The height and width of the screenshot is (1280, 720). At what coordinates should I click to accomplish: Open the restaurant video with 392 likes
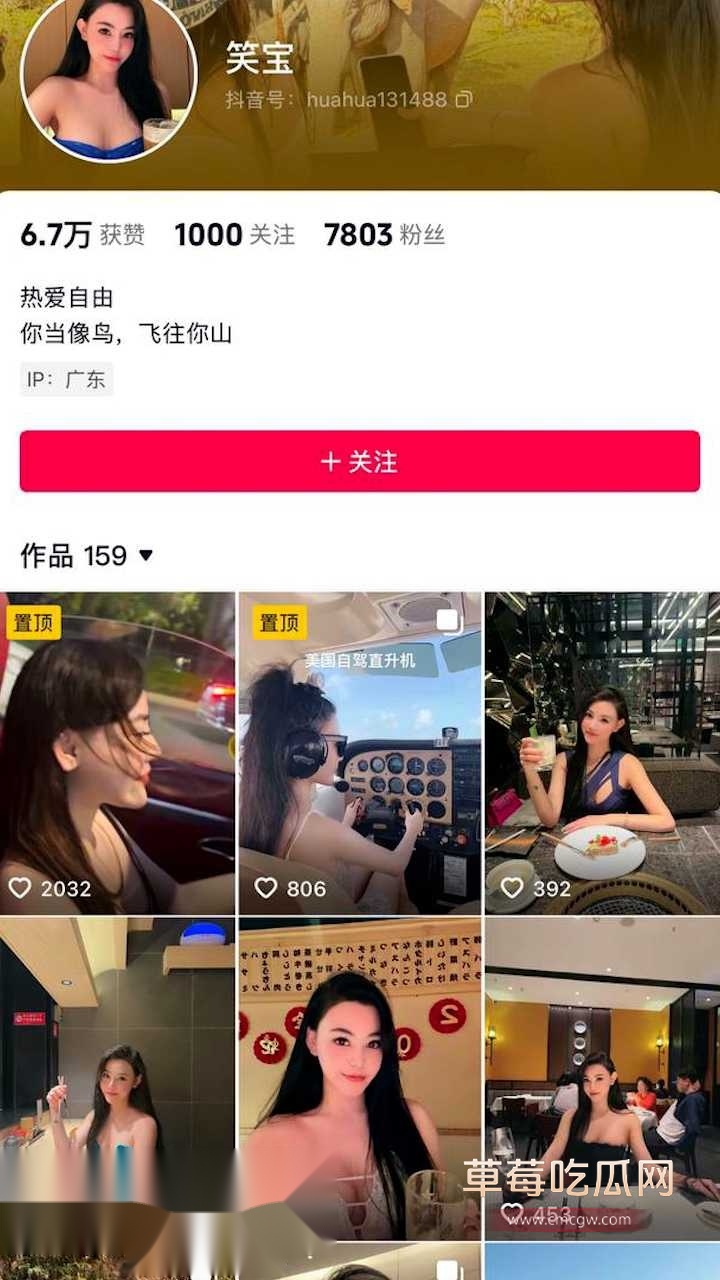pyautogui.click(x=602, y=752)
